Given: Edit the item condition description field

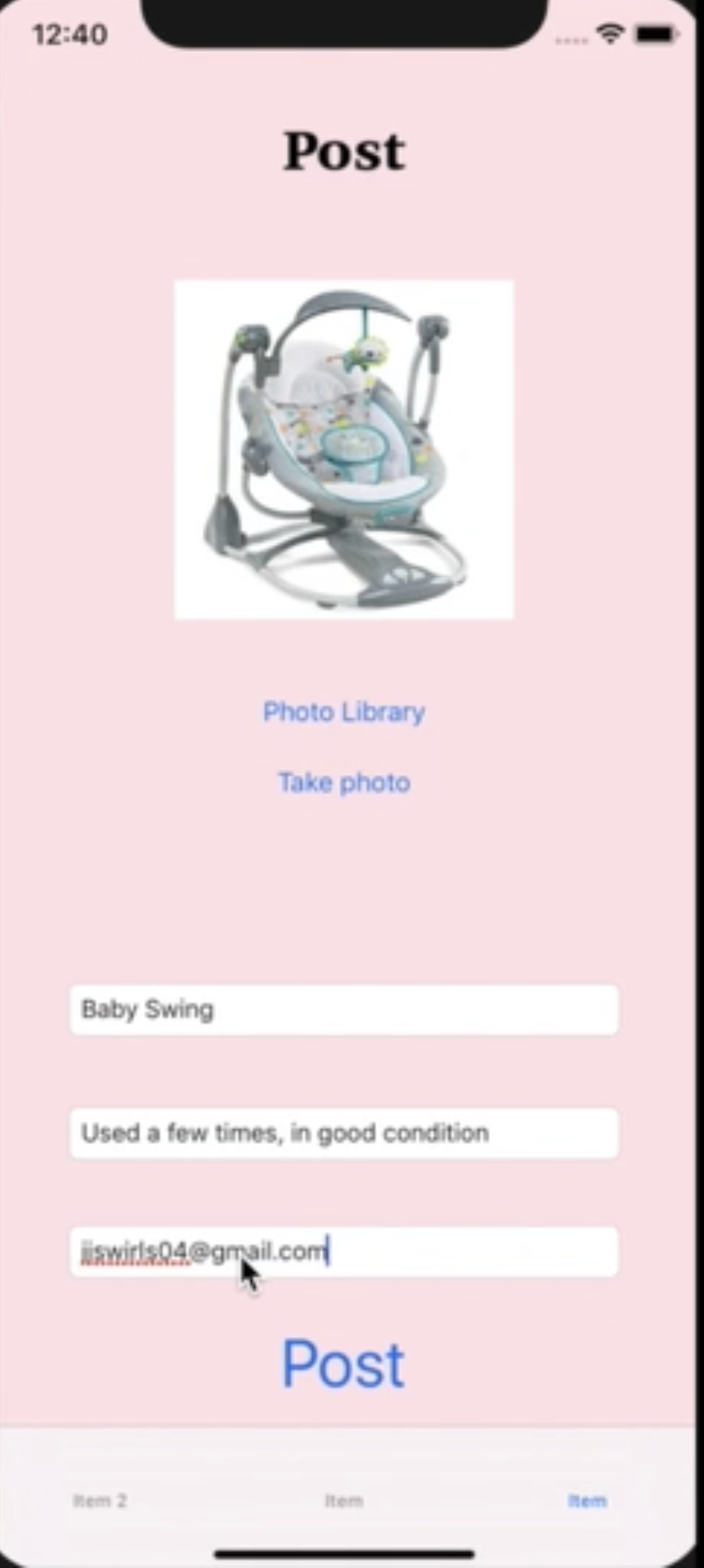Looking at the screenshot, I should pos(344,1133).
